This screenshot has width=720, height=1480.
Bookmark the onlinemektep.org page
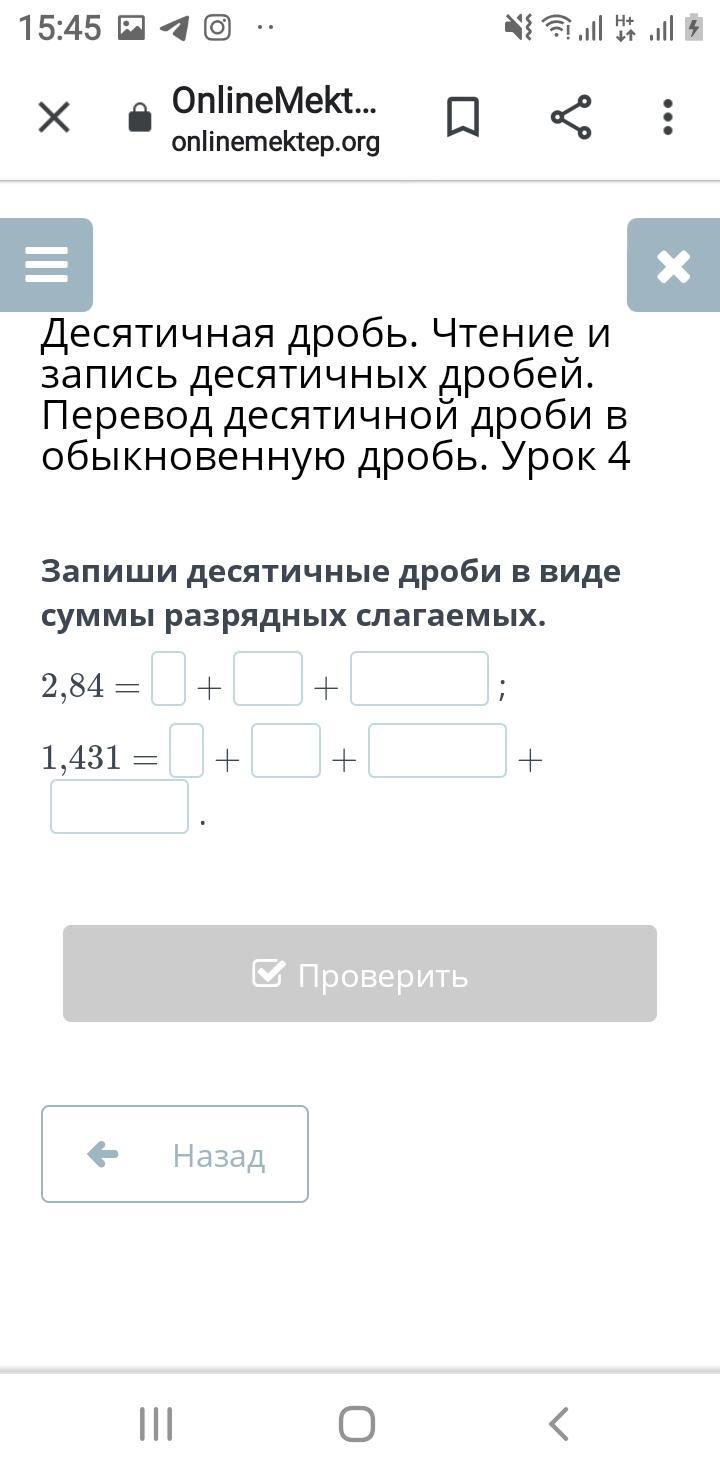coord(462,118)
